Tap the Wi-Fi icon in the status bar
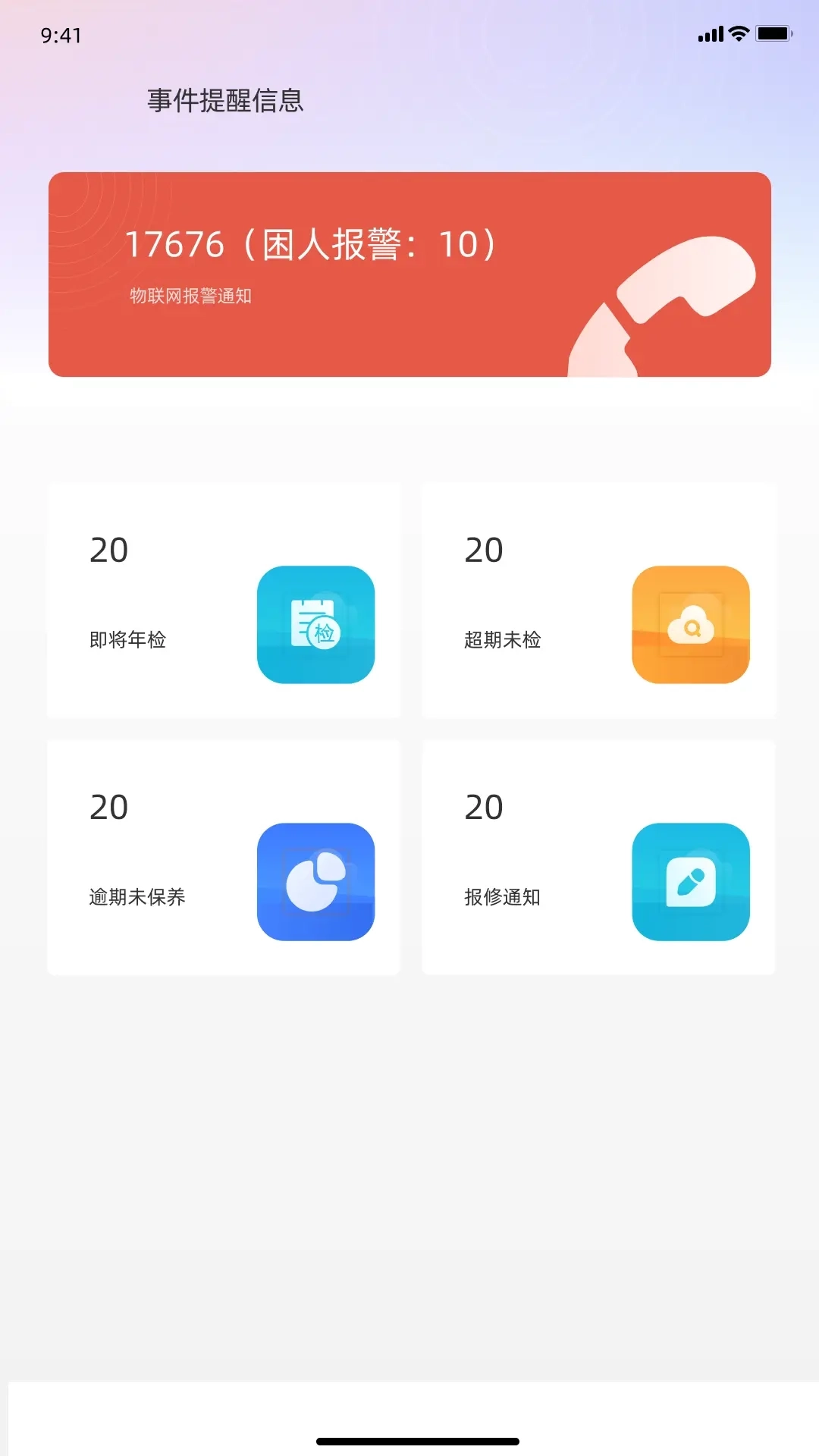 click(739, 33)
